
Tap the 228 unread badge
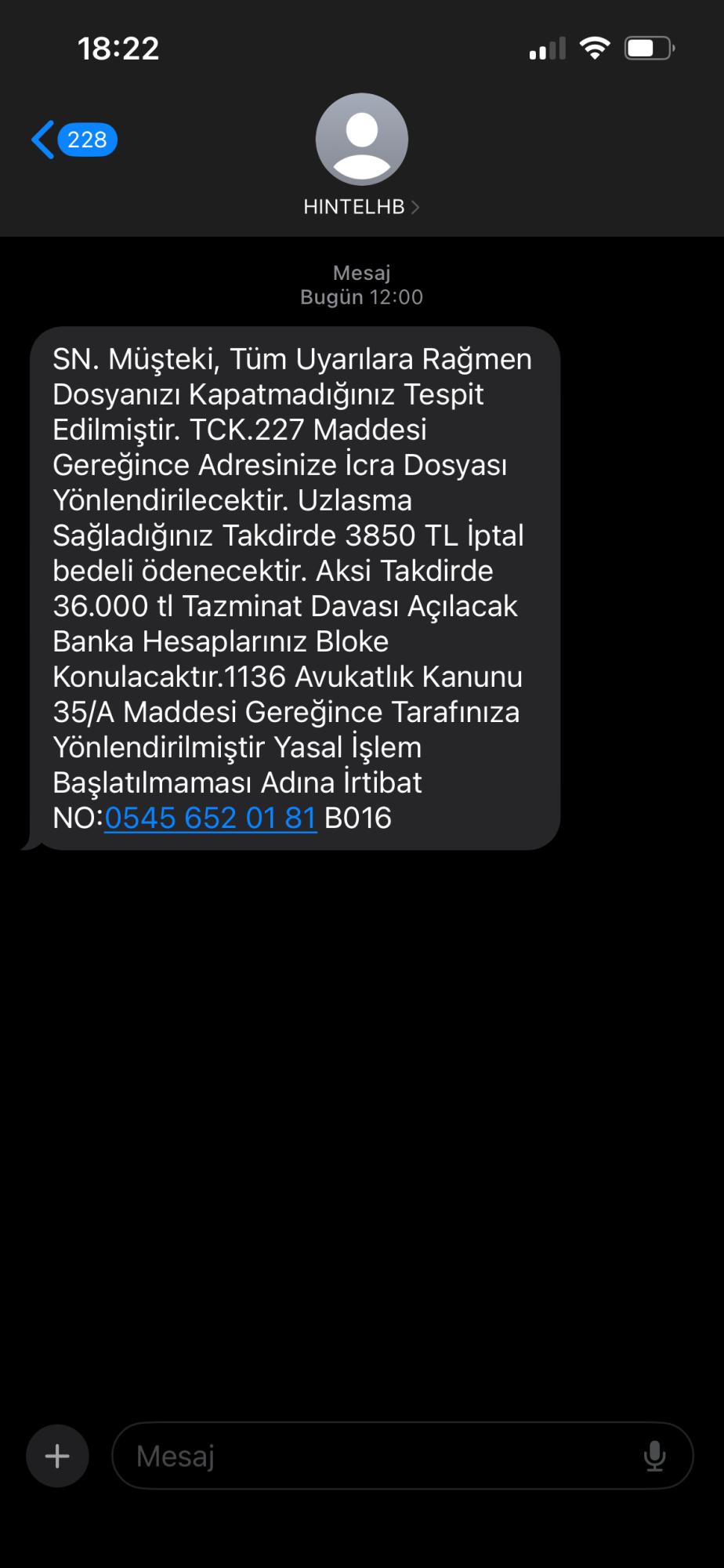[86, 140]
